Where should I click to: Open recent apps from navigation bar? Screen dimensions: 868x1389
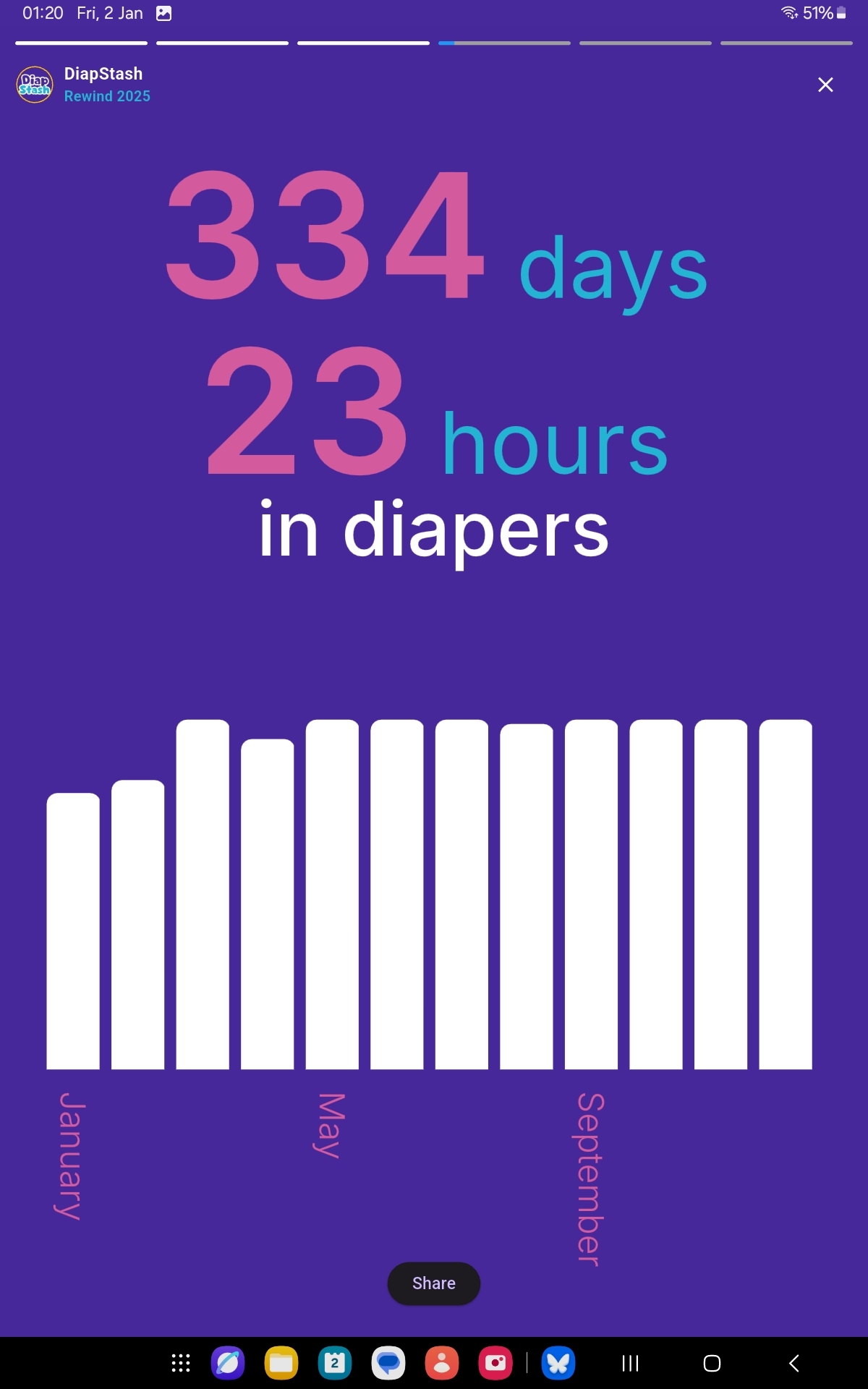[x=630, y=1364]
